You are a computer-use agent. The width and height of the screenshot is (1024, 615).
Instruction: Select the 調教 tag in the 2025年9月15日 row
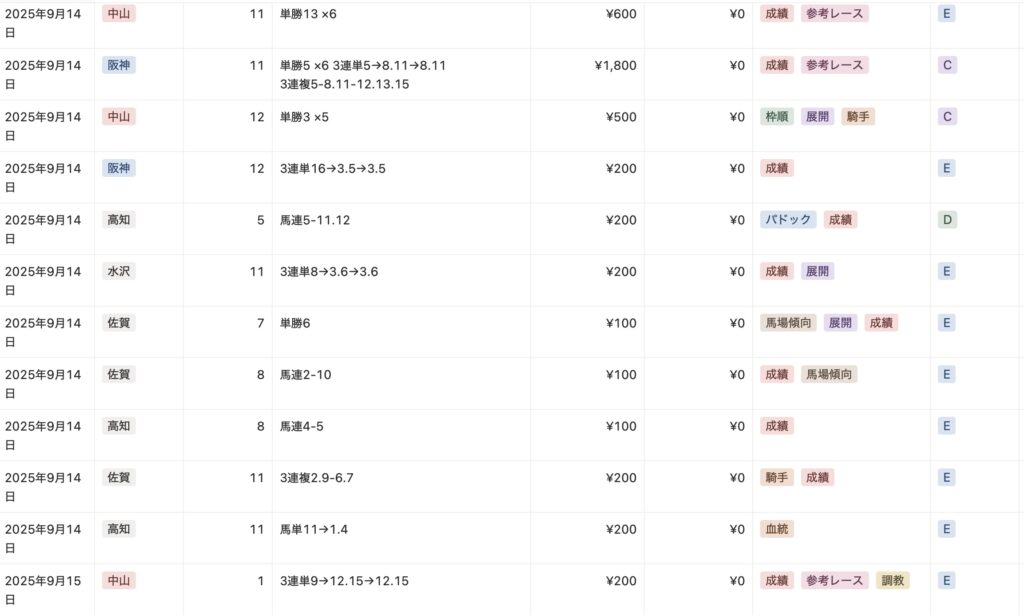[893, 581]
